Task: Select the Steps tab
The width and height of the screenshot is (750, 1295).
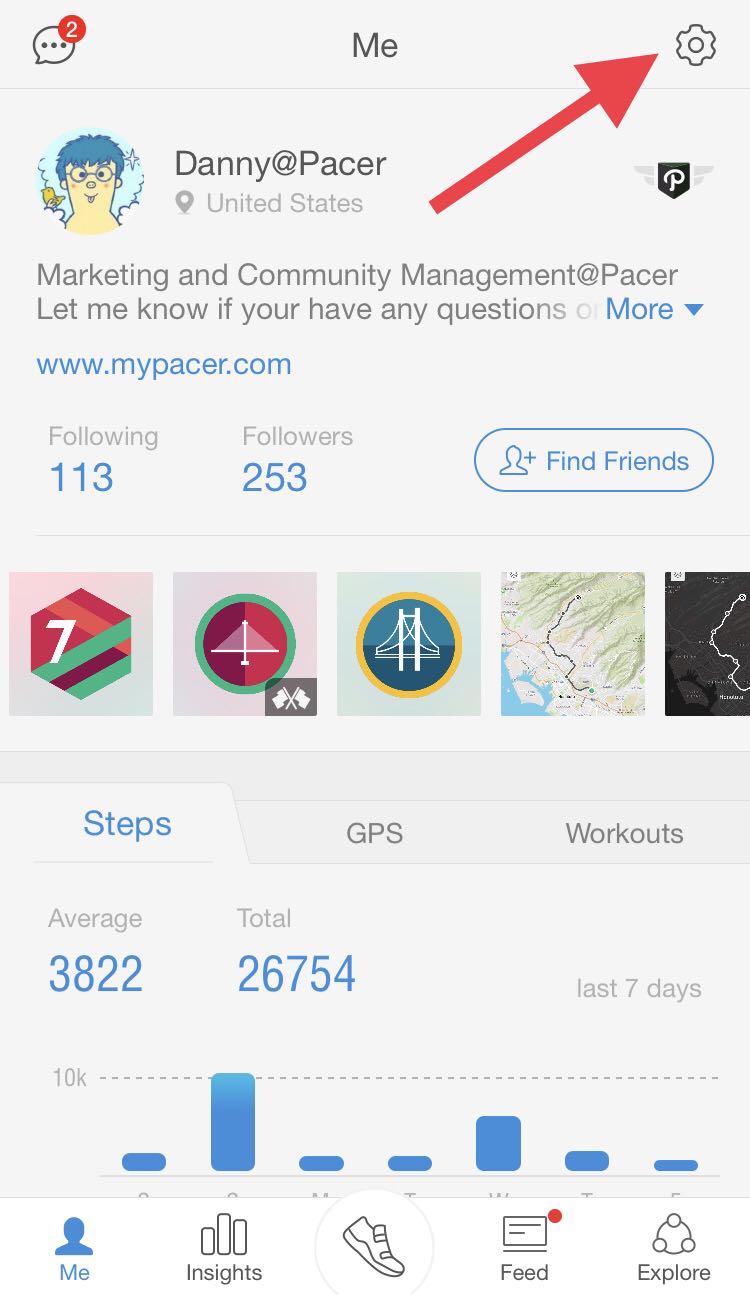Action: pyautogui.click(x=127, y=823)
